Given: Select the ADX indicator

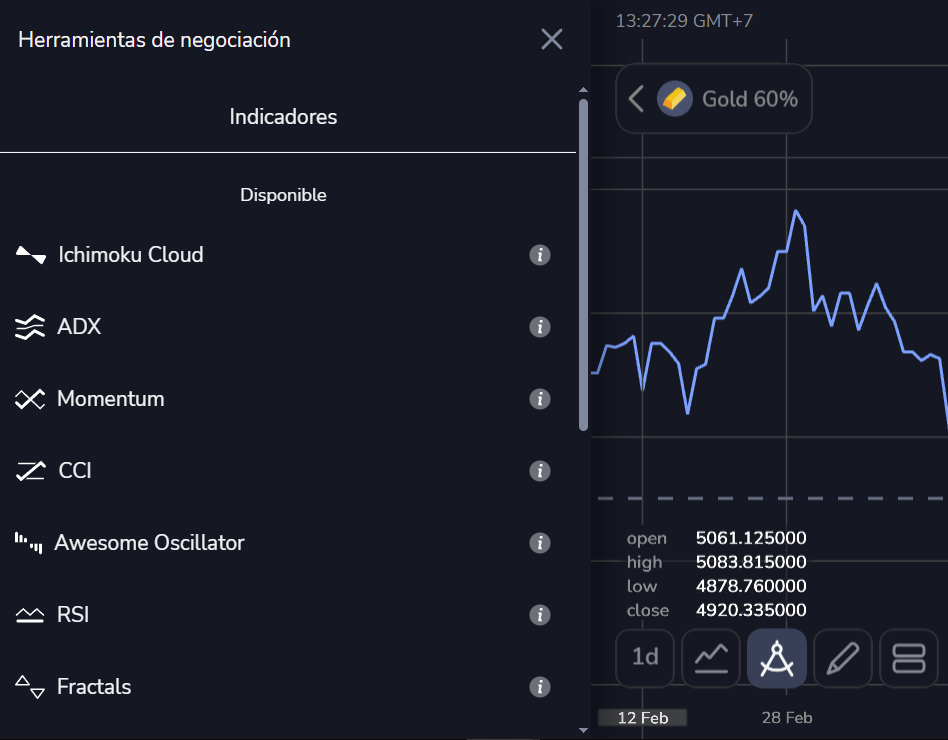Looking at the screenshot, I should pos(79,327).
